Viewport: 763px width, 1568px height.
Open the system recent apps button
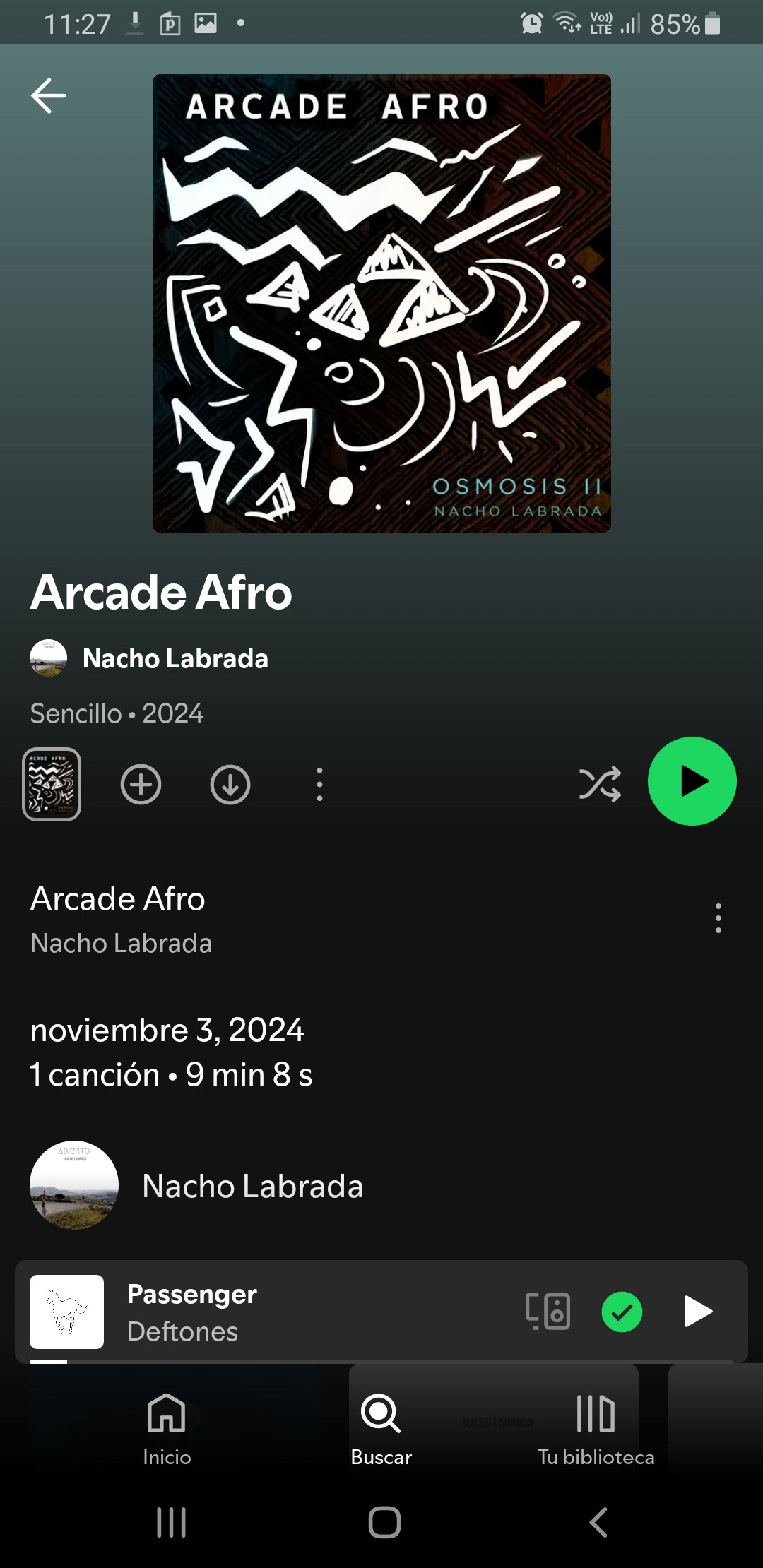click(171, 1522)
